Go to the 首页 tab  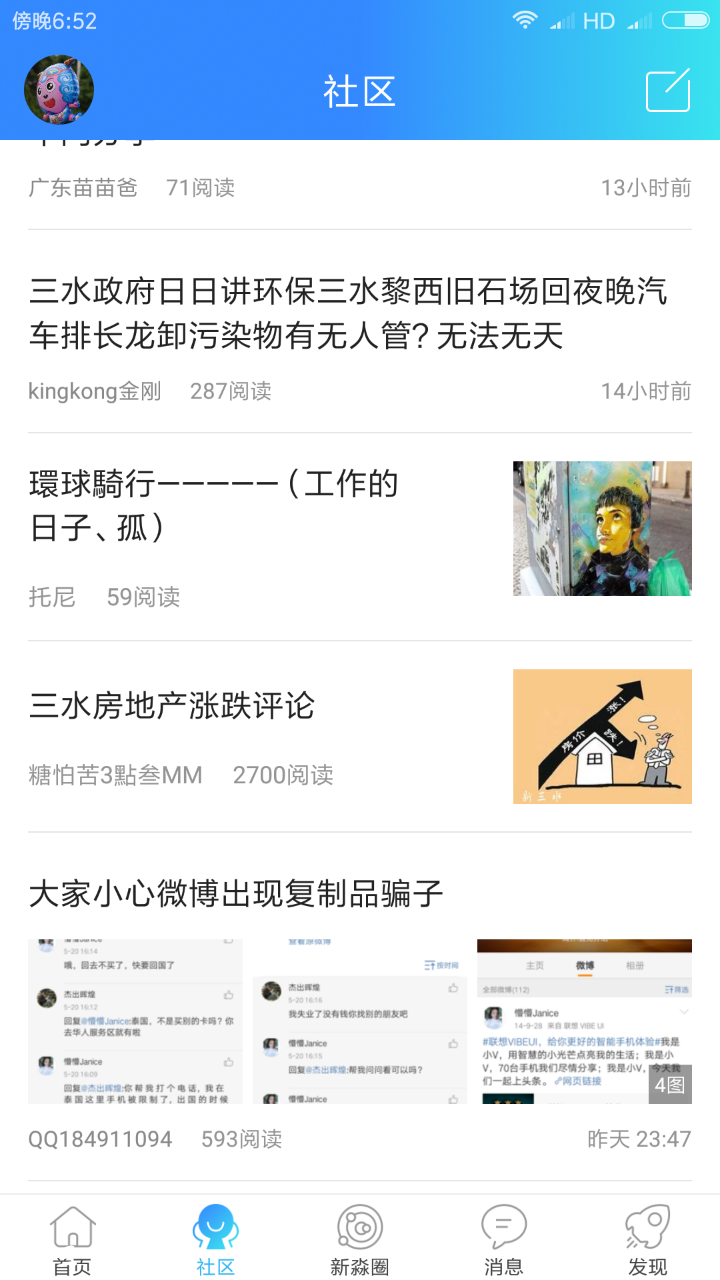pos(72,1240)
